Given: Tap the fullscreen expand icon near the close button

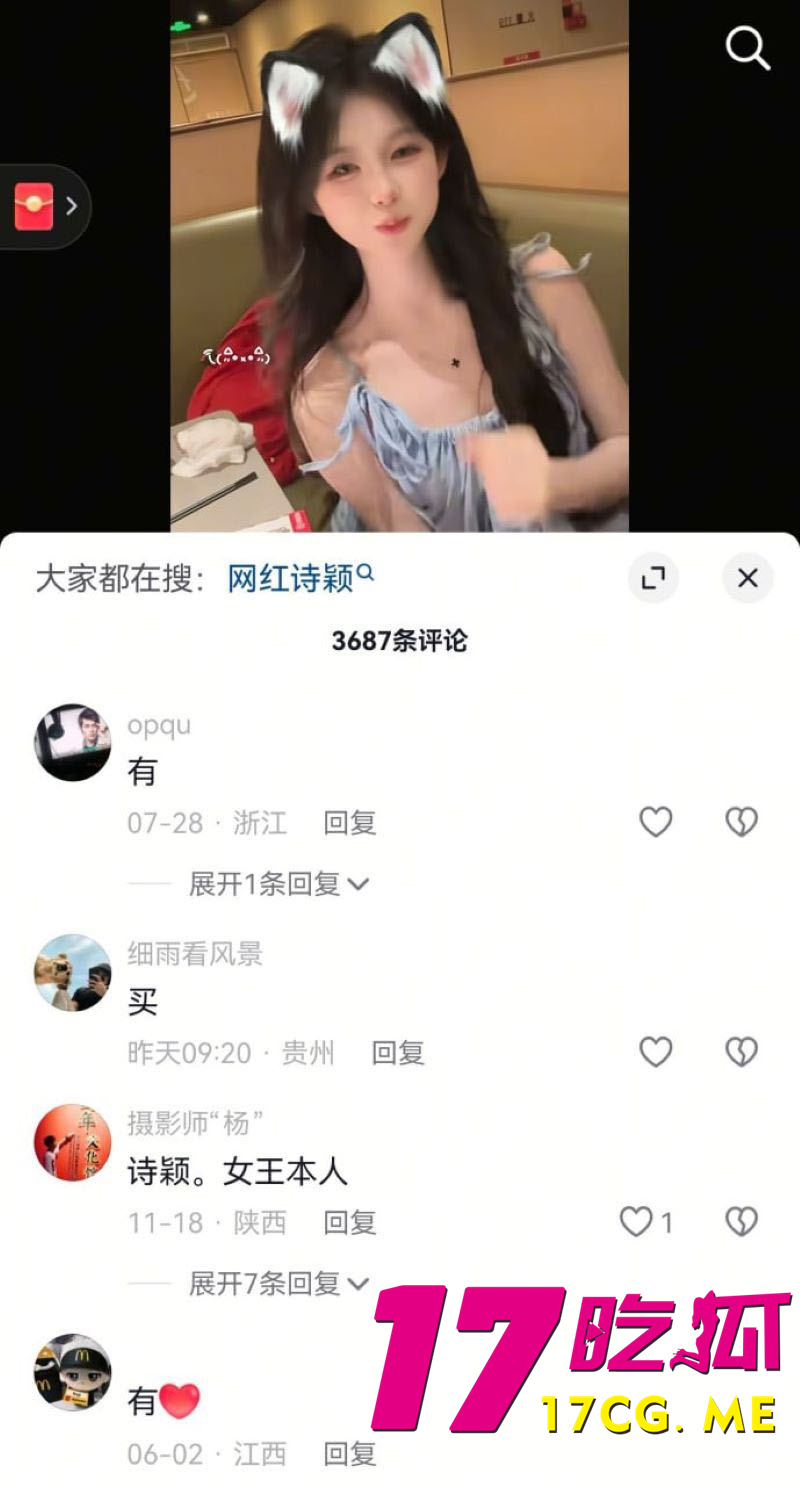Looking at the screenshot, I should pyautogui.click(x=655, y=578).
